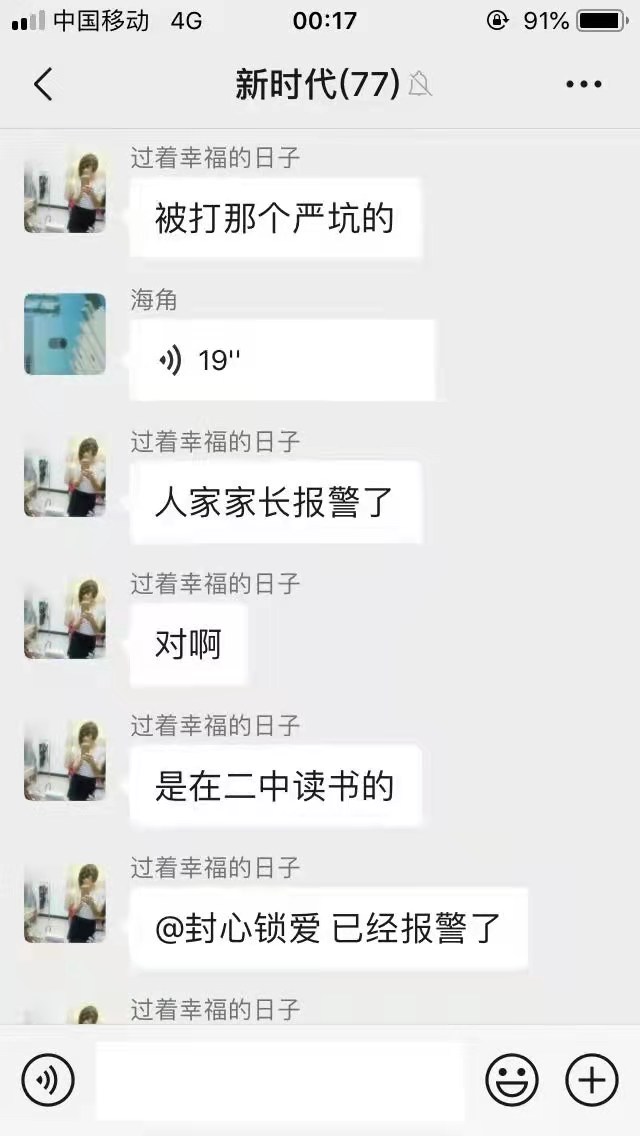
Task: Switch to voice input mode
Action: click(48, 1080)
